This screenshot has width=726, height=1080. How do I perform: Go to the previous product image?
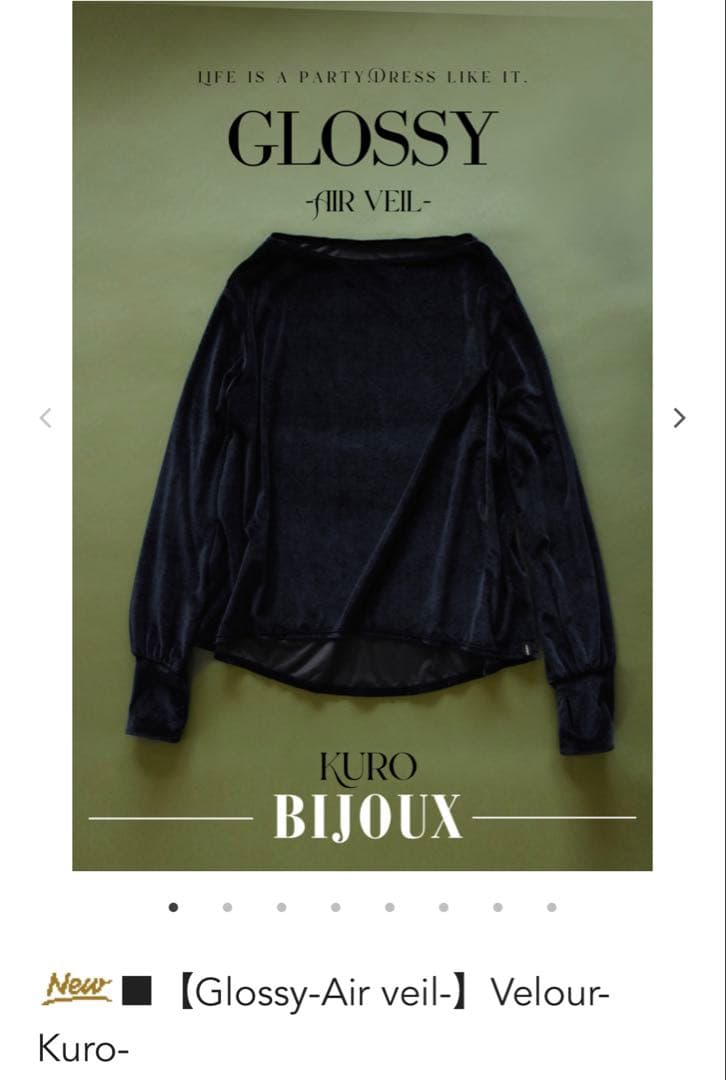pos(45,418)
